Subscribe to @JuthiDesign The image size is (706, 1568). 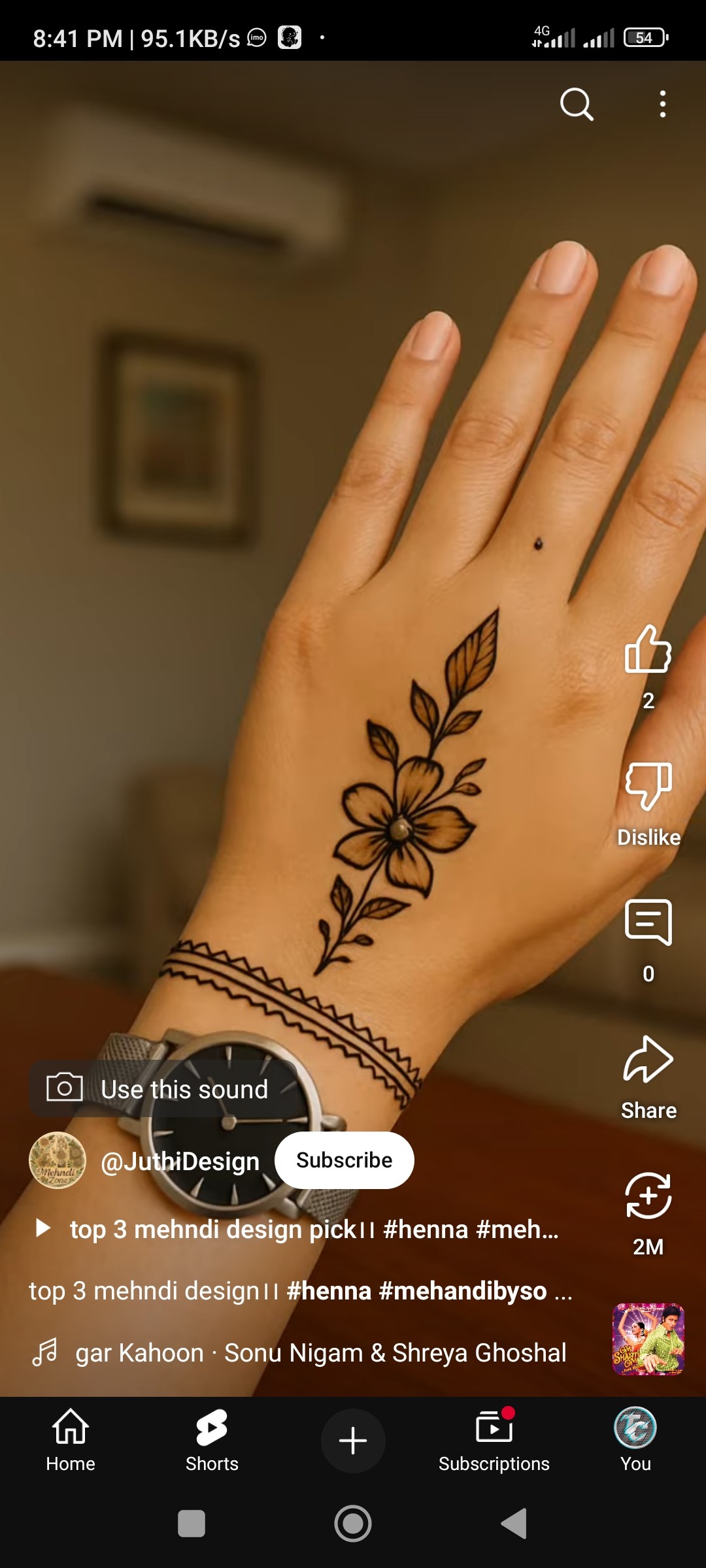[x=344, y=1160]
